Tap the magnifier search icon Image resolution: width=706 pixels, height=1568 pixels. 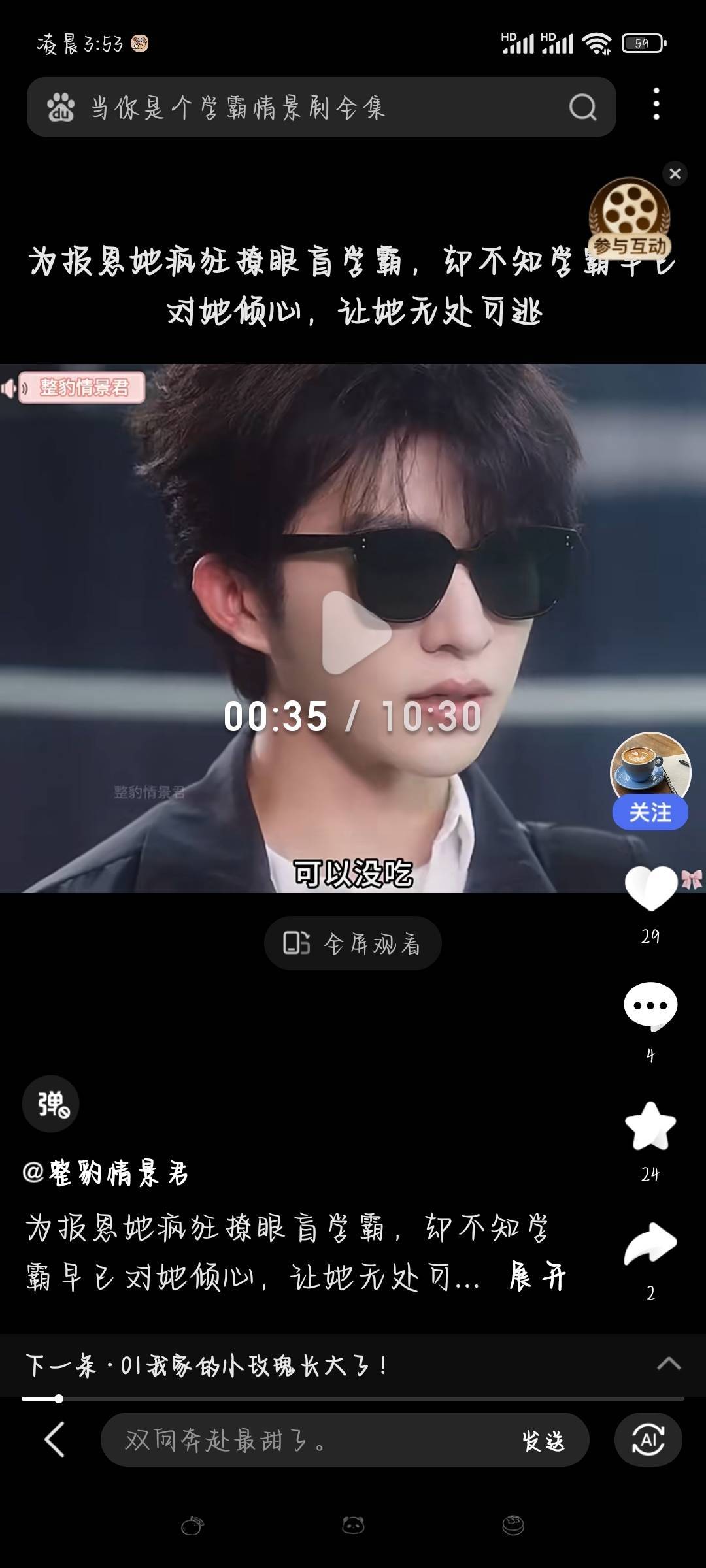tap(582, 107)
